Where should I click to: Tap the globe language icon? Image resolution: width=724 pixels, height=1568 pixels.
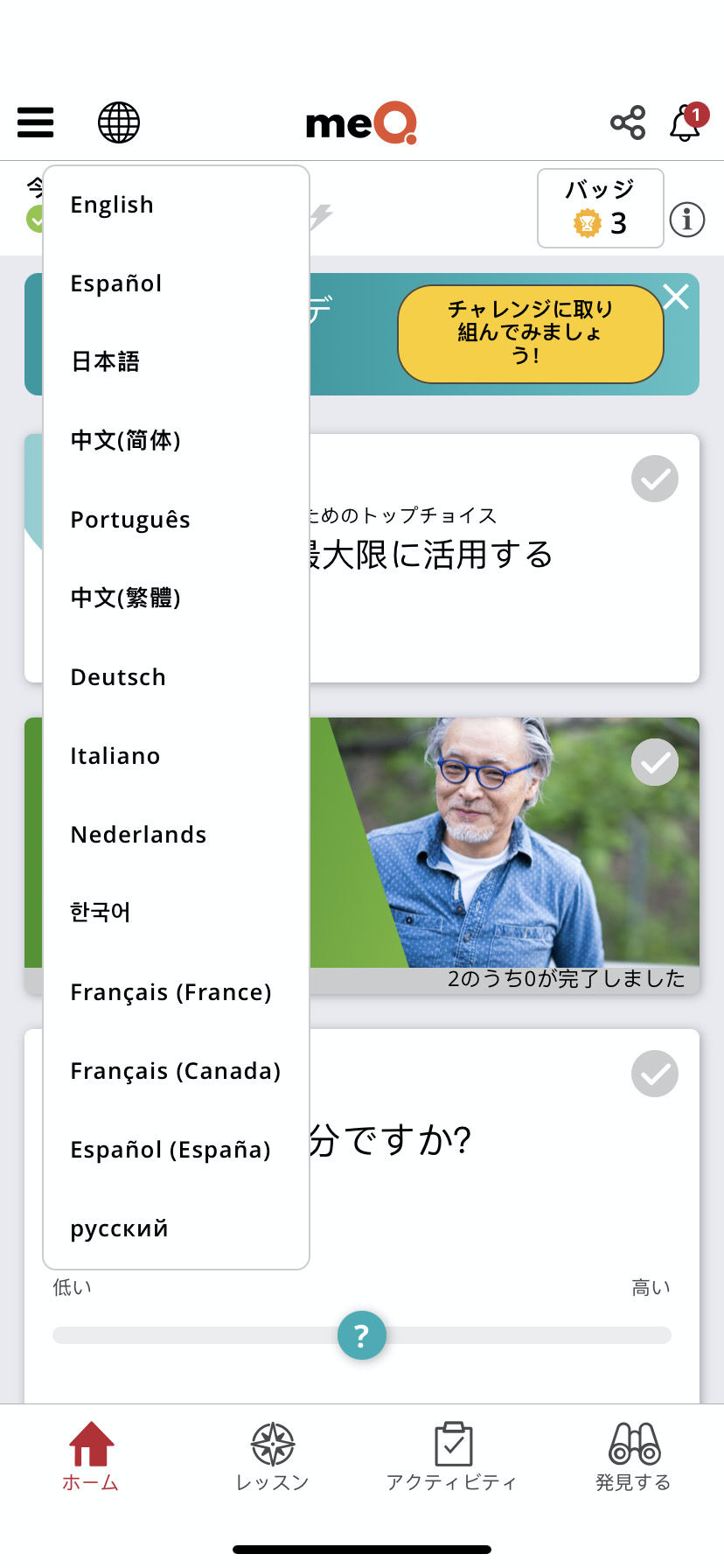pyautogui.click(x=119, y=122)
